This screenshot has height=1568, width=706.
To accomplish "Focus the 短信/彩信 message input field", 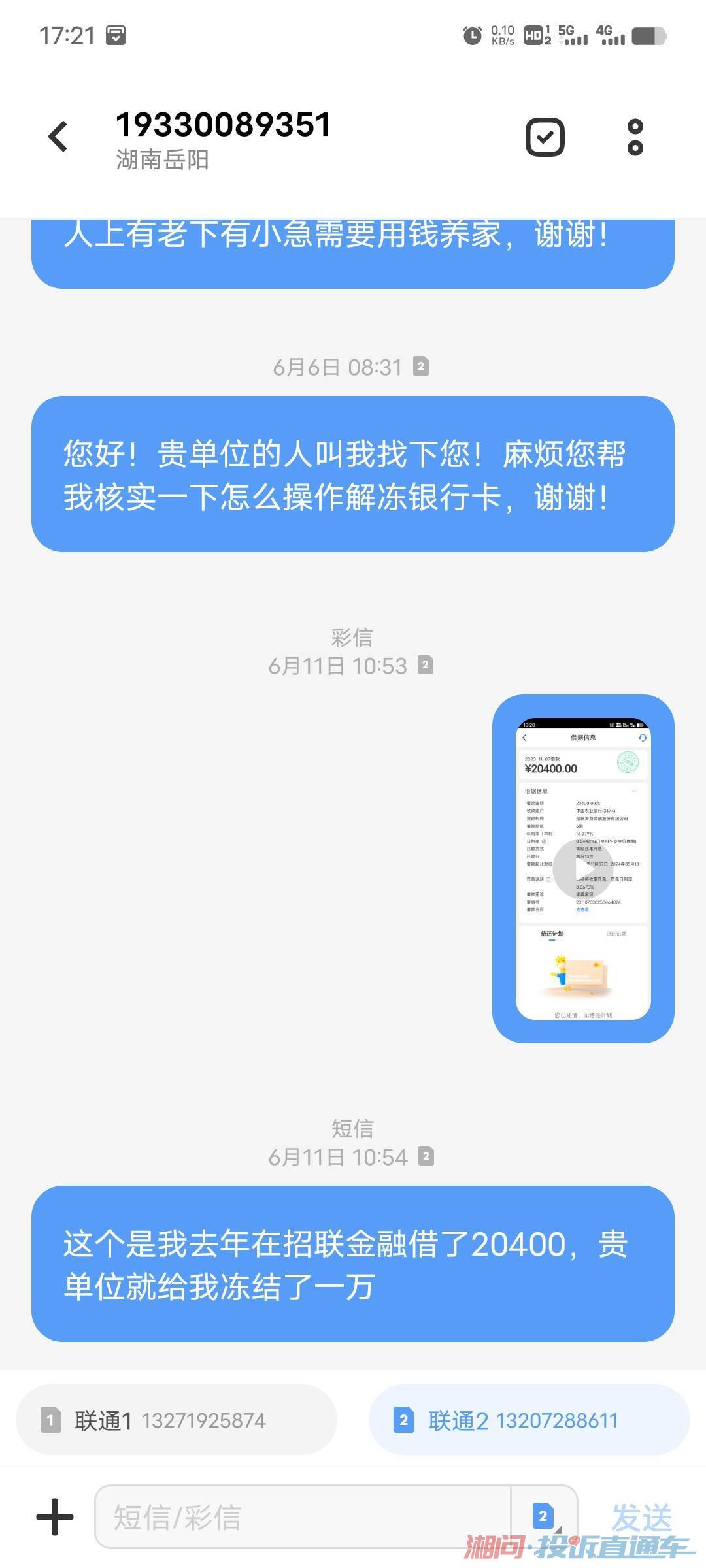I will click(x=302, y=1517).
